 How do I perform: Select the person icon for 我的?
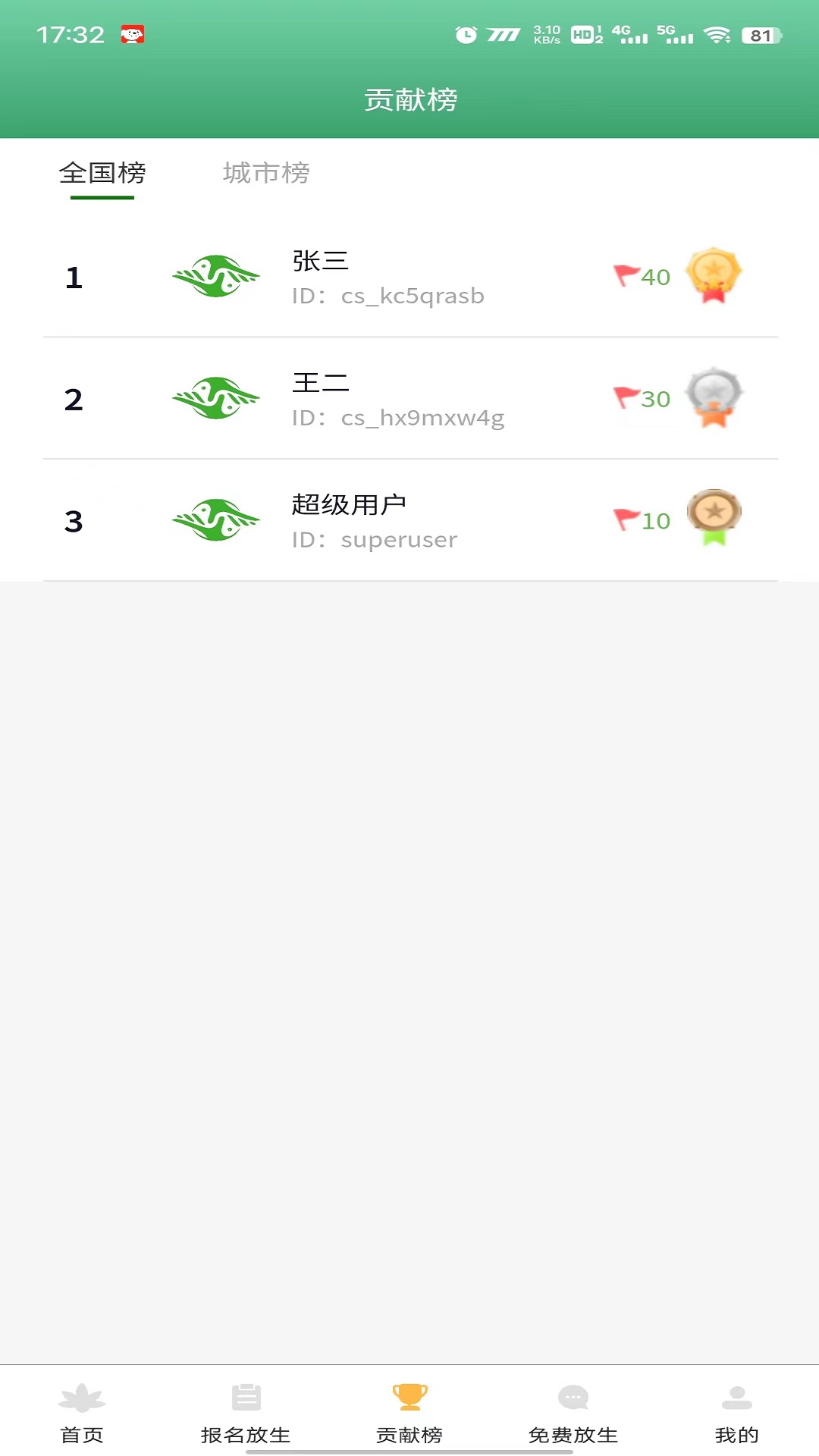(737, 1399)
